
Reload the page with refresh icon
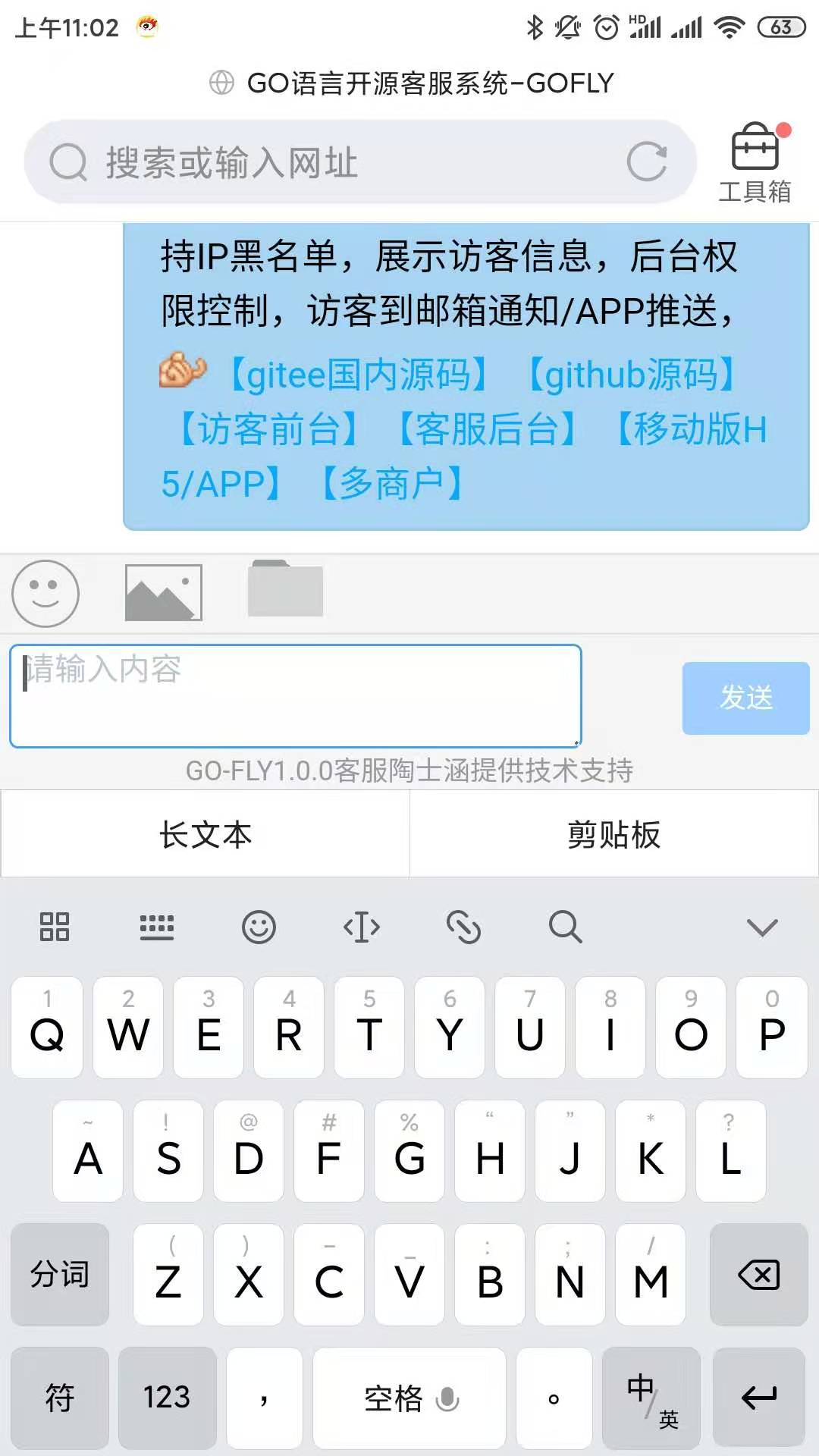coord(647,162)
